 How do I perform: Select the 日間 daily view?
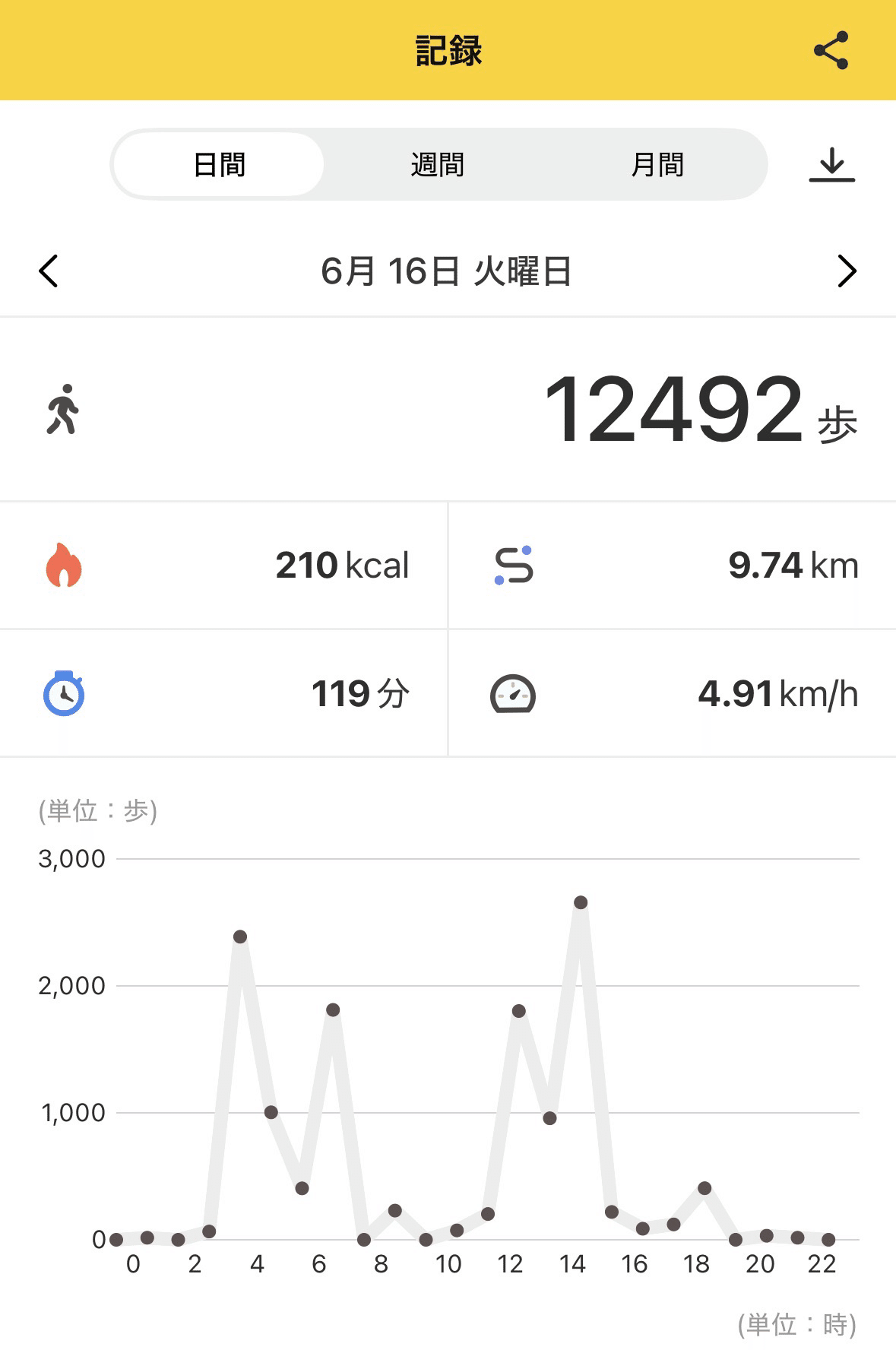pos(219,164)
